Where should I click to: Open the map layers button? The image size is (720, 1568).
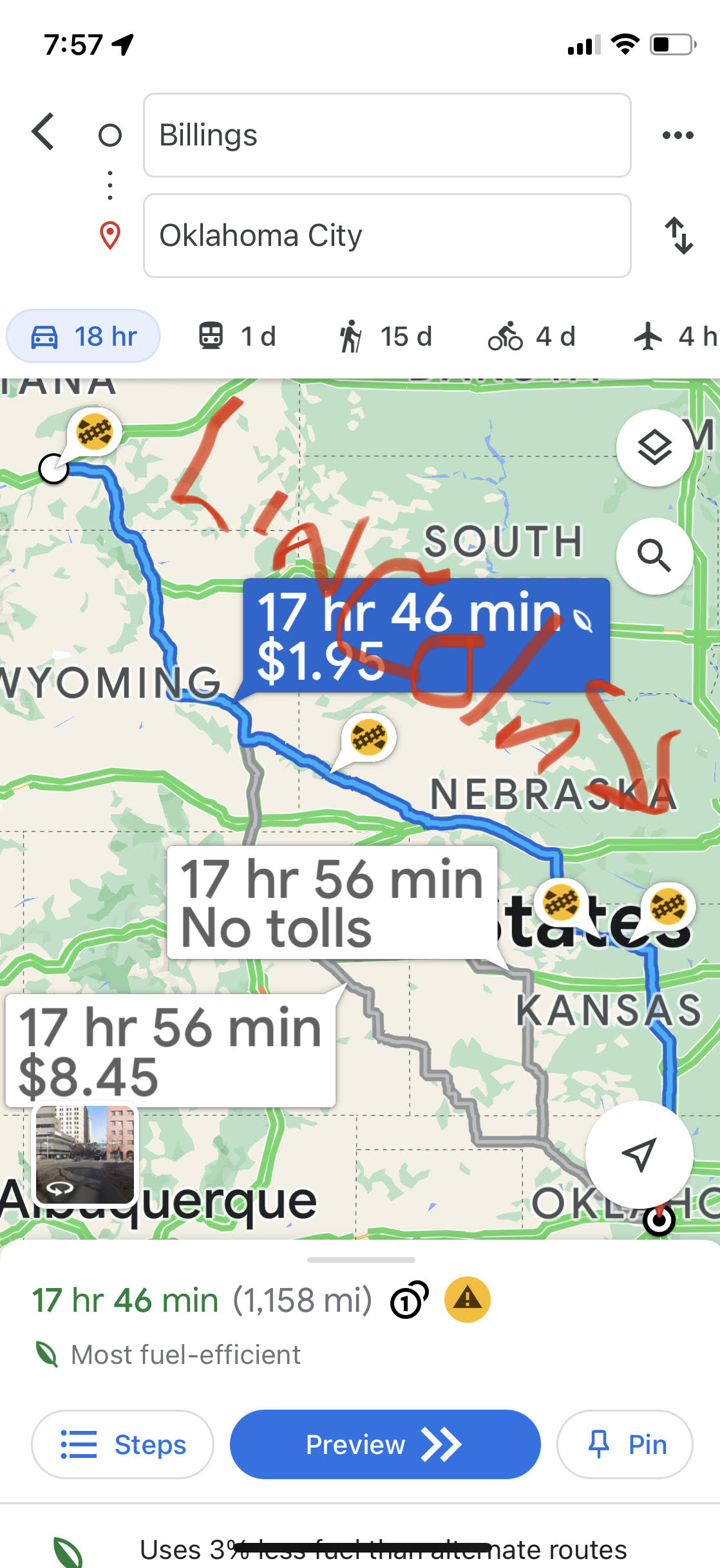[x=654, y=447]
